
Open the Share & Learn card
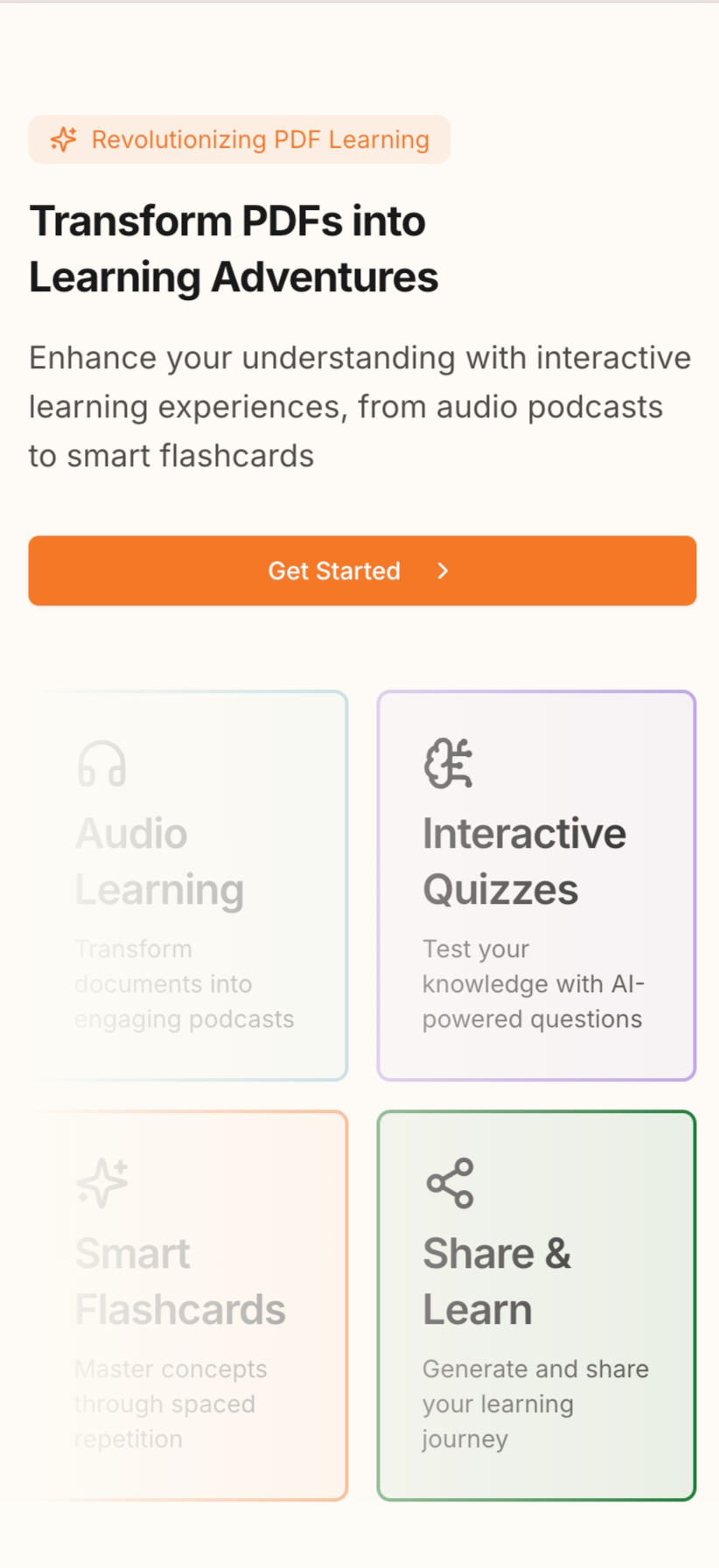[x=536, y=1305]
